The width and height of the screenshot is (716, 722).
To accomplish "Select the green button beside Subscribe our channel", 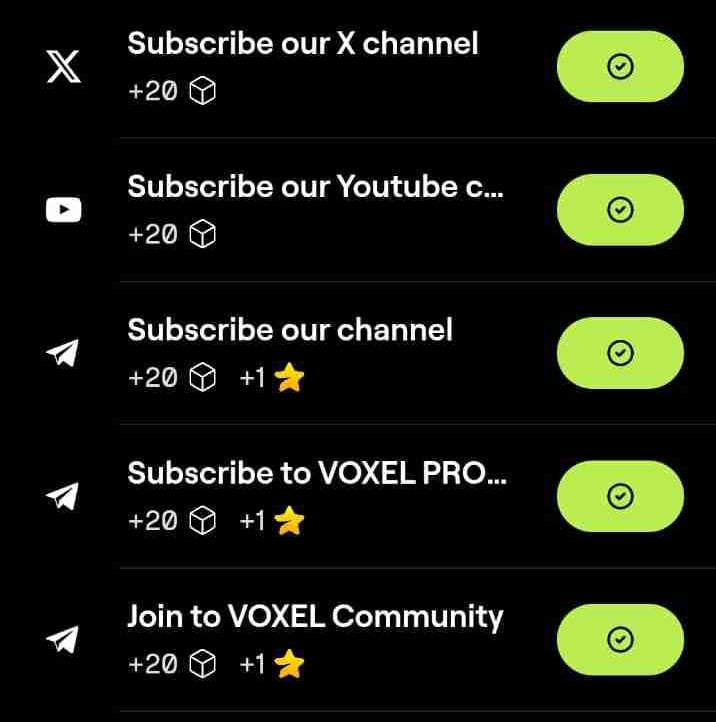I will [620, 353].
